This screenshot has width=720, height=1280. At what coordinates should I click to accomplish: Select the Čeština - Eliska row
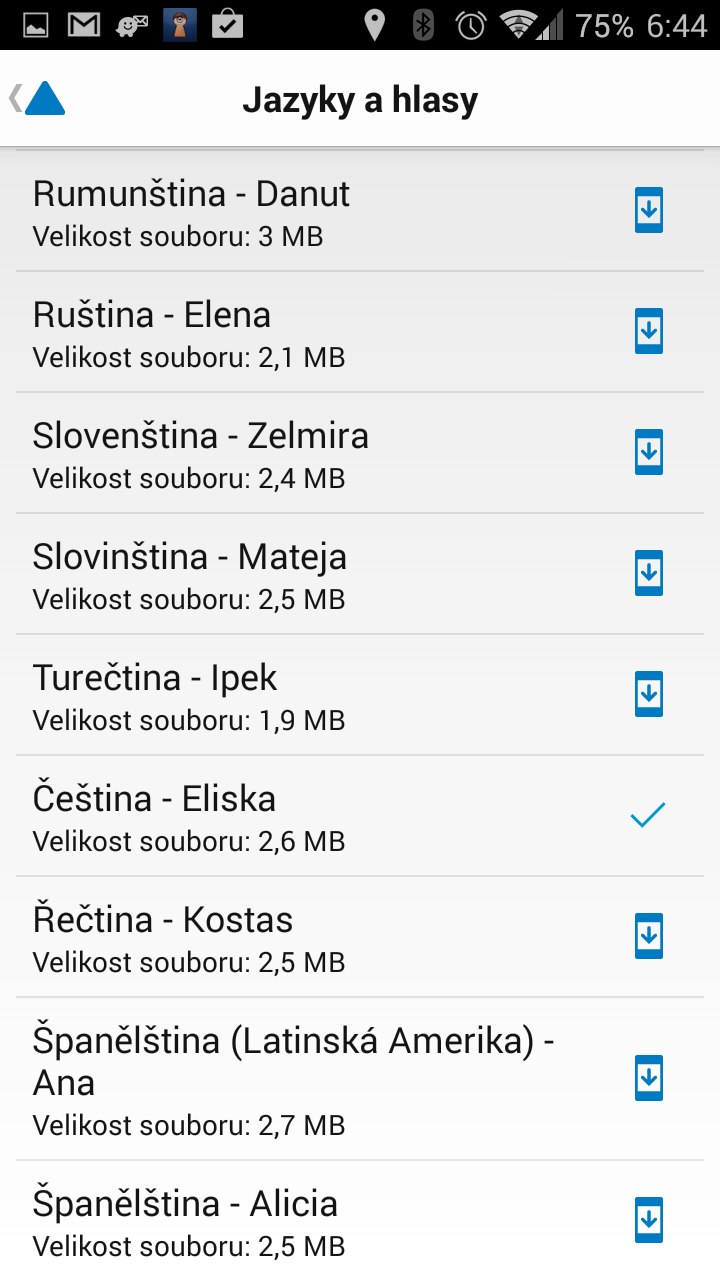click(330, 816)
